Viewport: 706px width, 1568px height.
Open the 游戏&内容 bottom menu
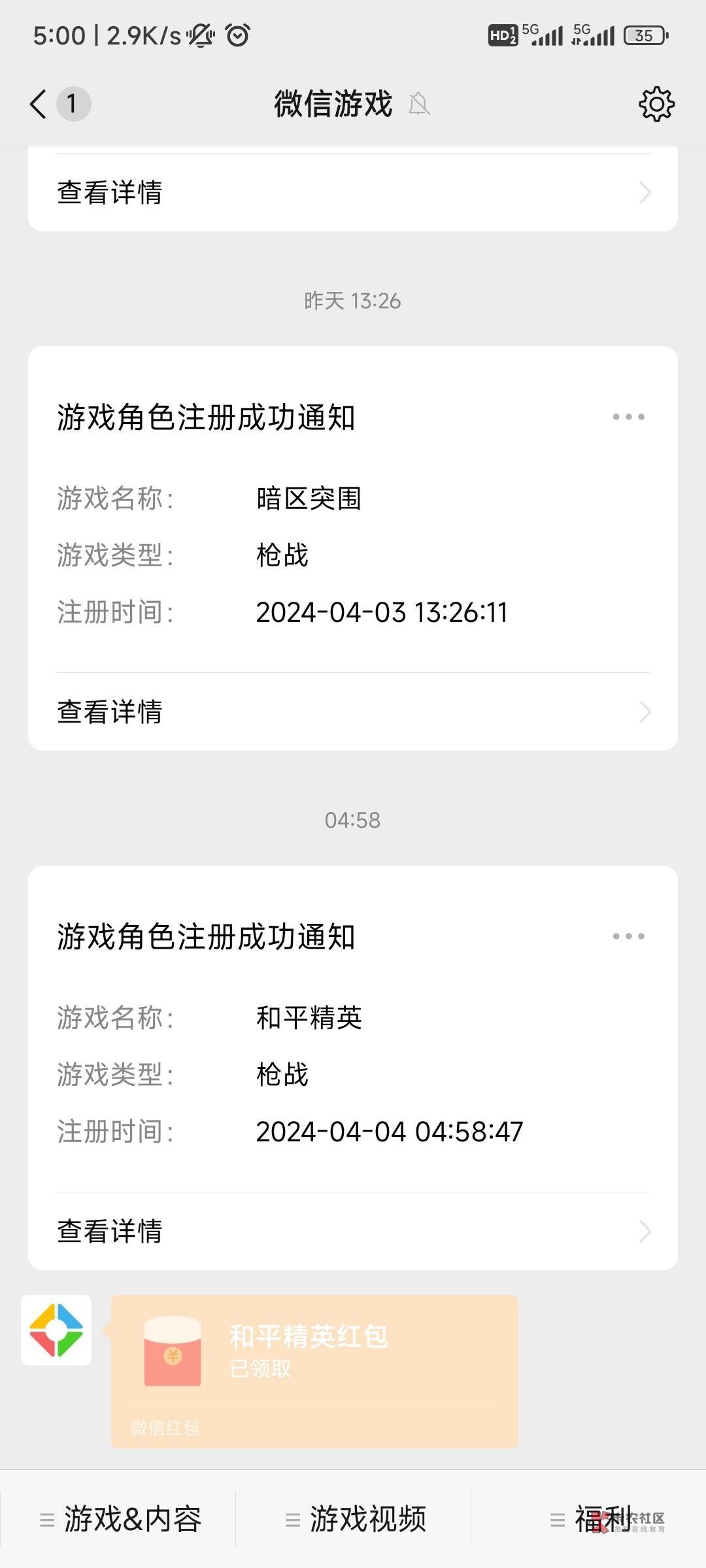pos(120,1520)
